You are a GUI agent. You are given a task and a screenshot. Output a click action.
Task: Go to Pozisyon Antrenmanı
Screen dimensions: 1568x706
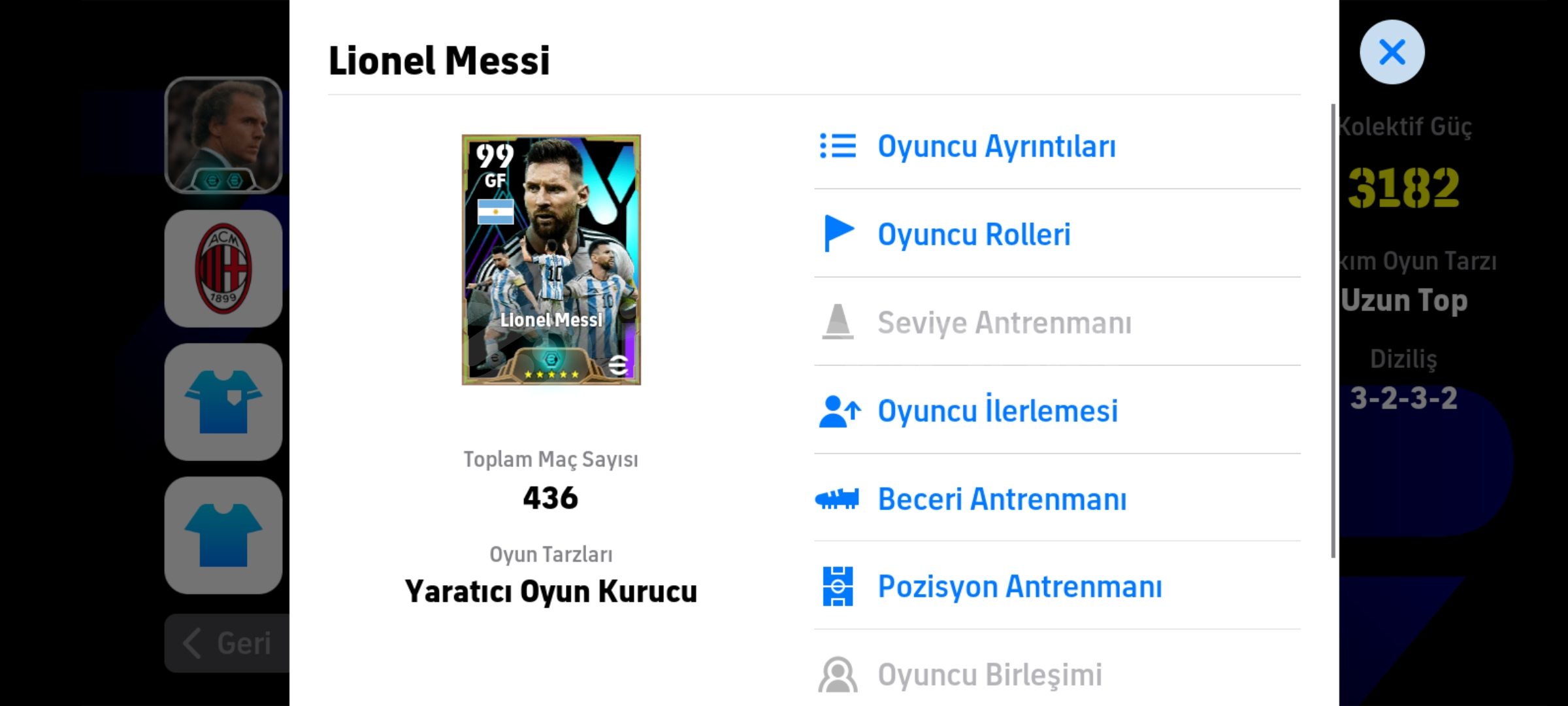pos(1019,586)
